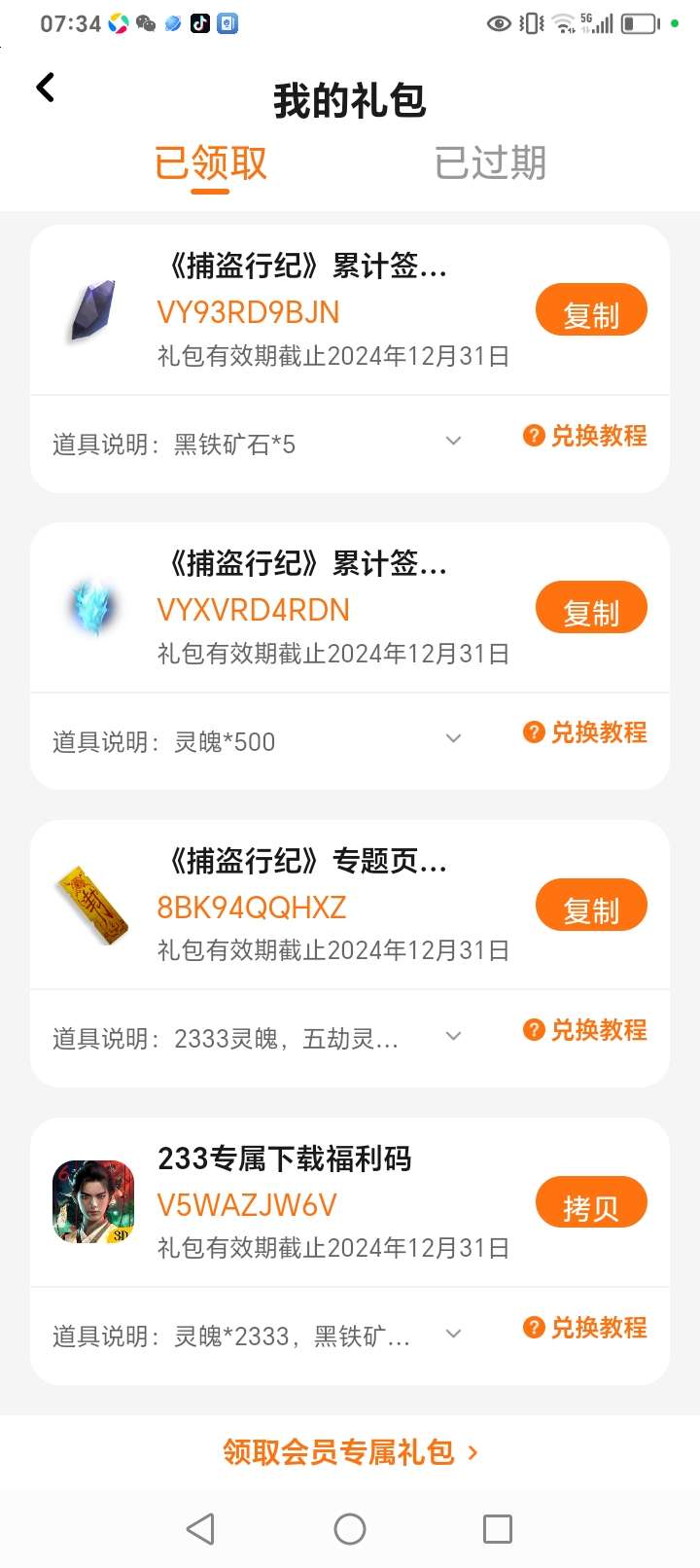700x1568 pixels.
Task: Select the 已领取 tab
Action: [211, 162]
